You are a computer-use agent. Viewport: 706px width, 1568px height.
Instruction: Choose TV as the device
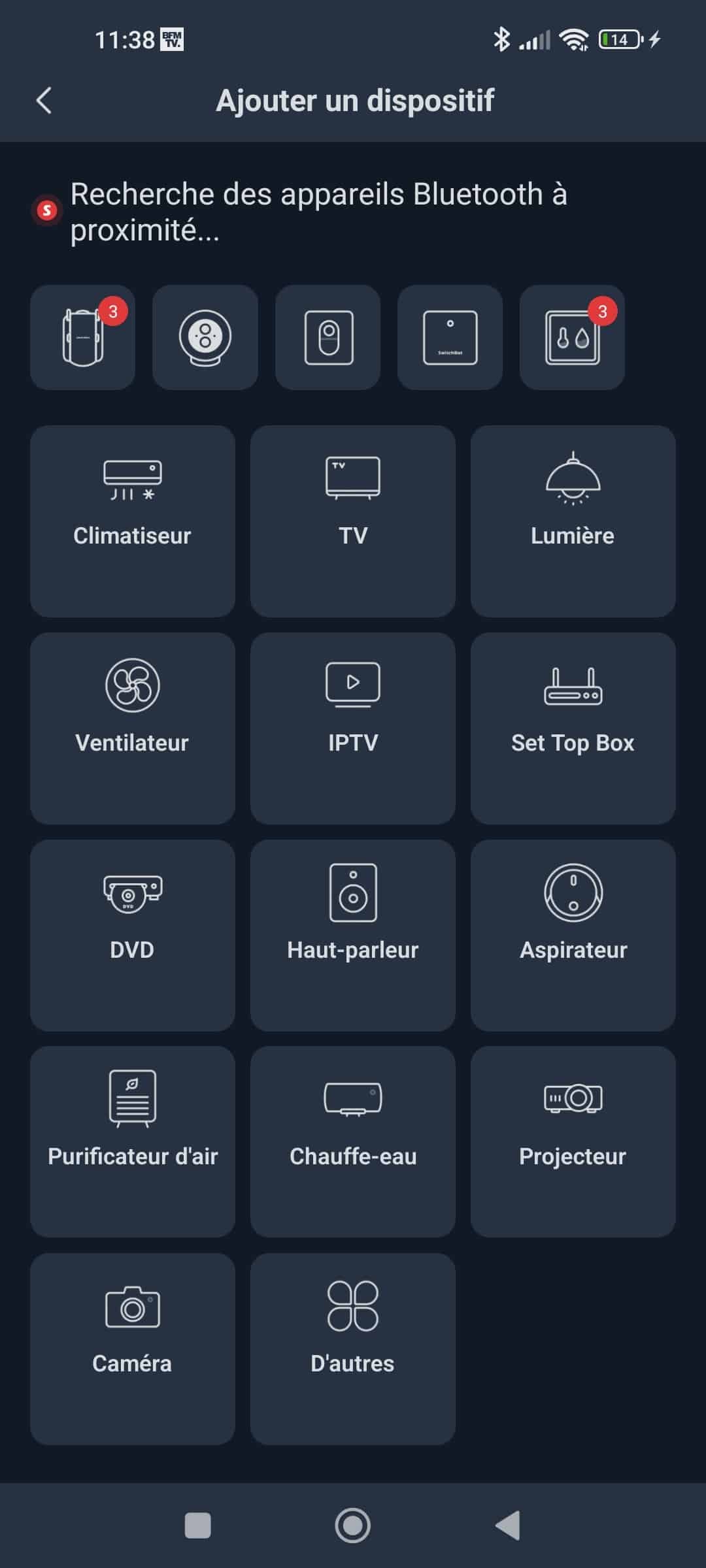pos(352,521)
